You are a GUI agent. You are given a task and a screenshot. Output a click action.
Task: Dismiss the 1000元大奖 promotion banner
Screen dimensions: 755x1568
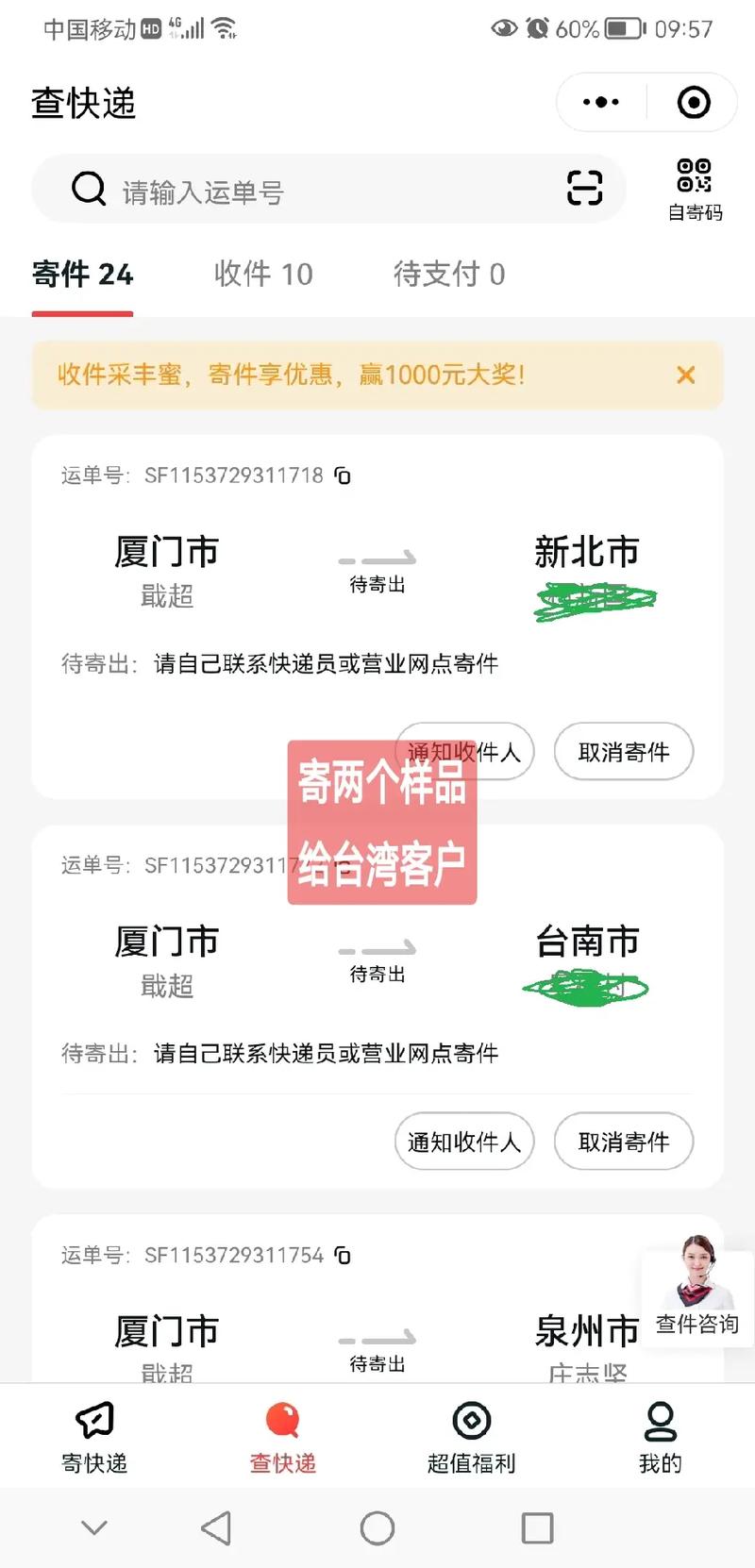(685, 375)
